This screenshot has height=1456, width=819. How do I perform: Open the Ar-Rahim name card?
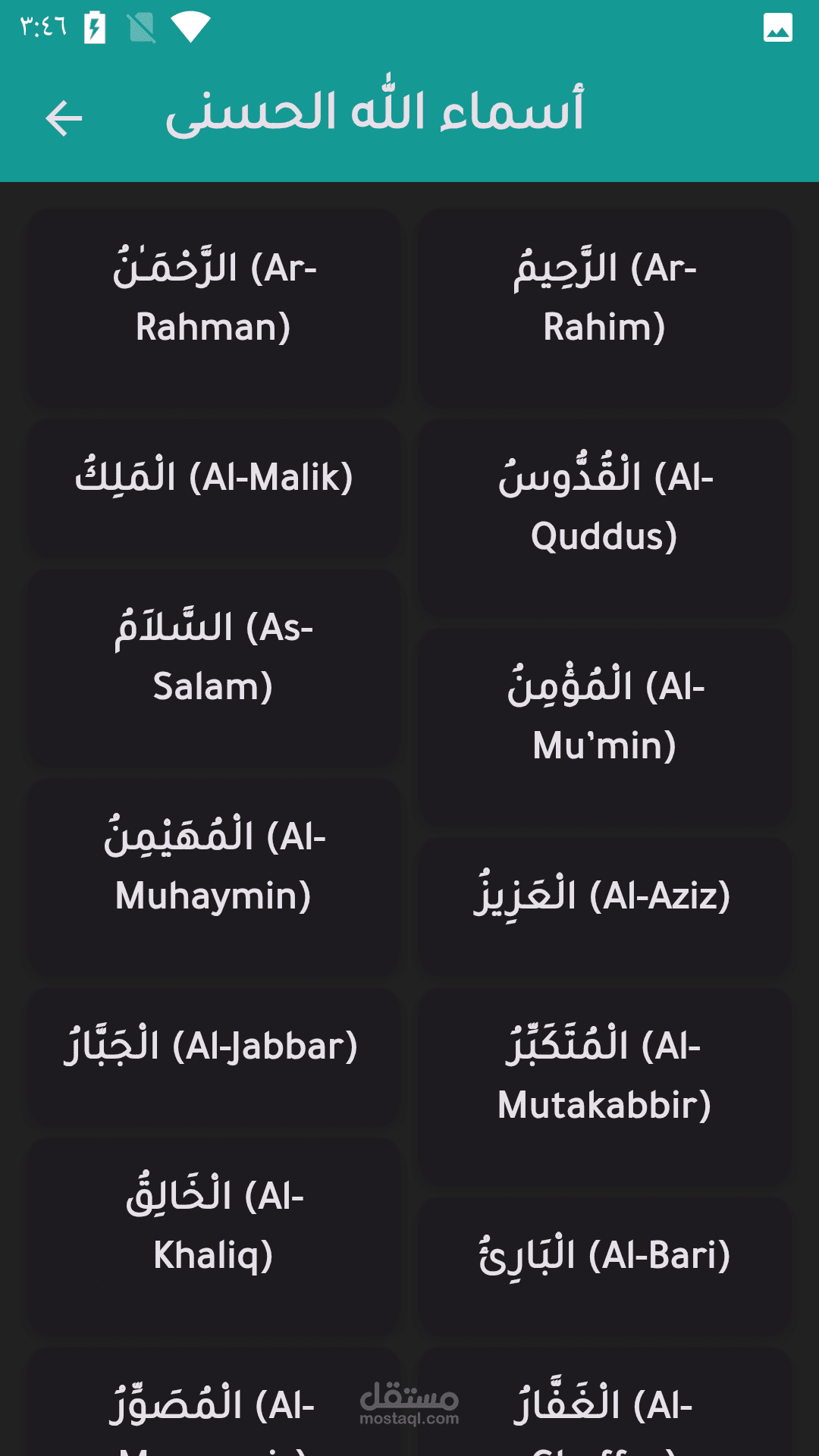(604, 309)
